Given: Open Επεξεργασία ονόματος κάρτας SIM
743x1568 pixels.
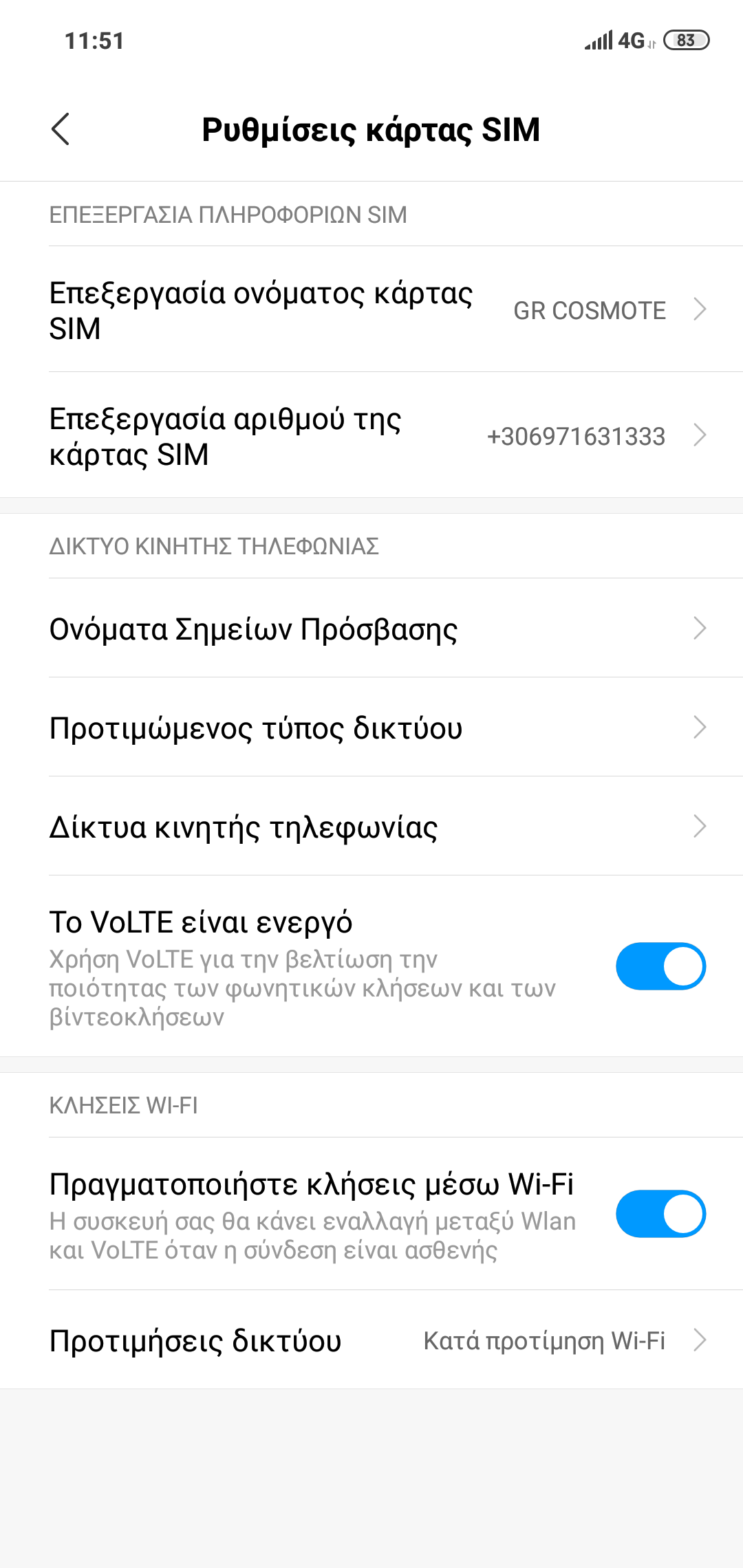Looking at the screenshot, I should pos(371,310).
